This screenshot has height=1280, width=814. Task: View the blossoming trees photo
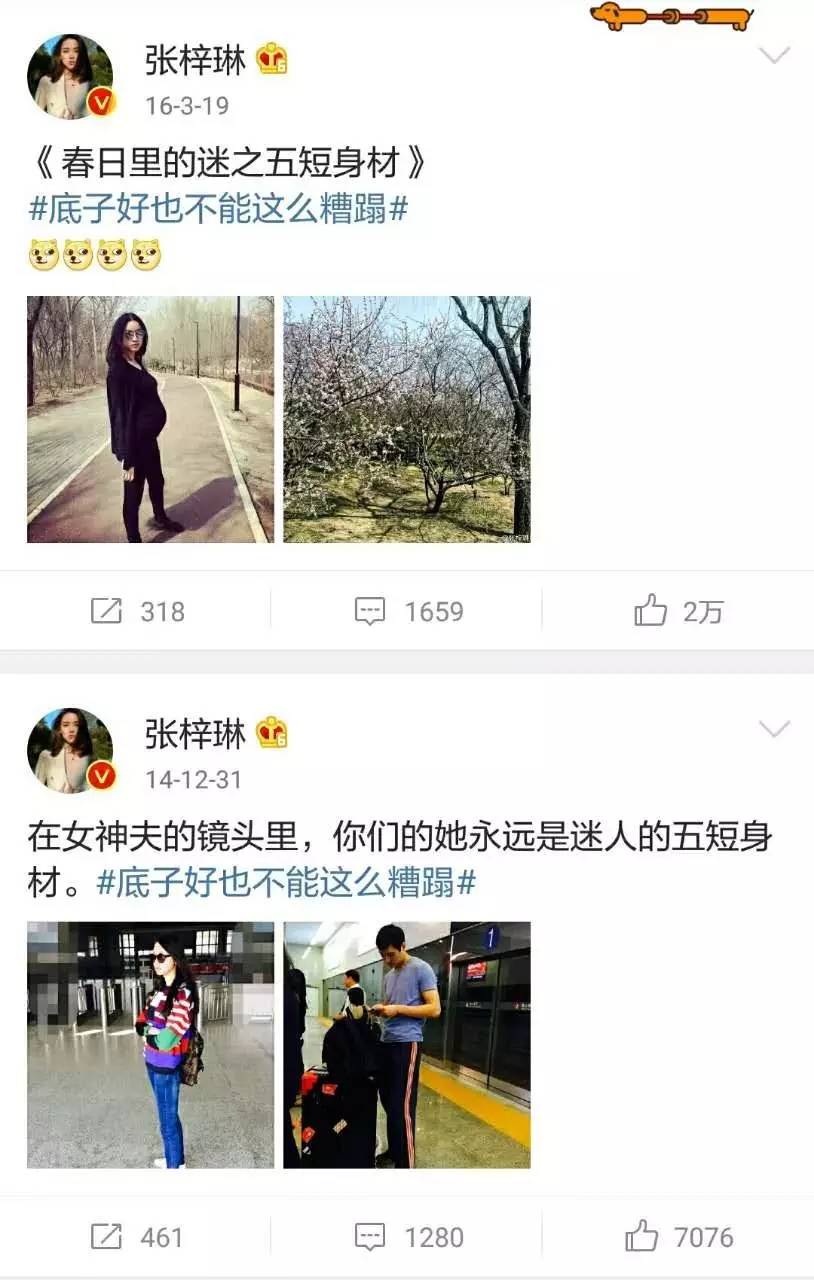[407, 419]
